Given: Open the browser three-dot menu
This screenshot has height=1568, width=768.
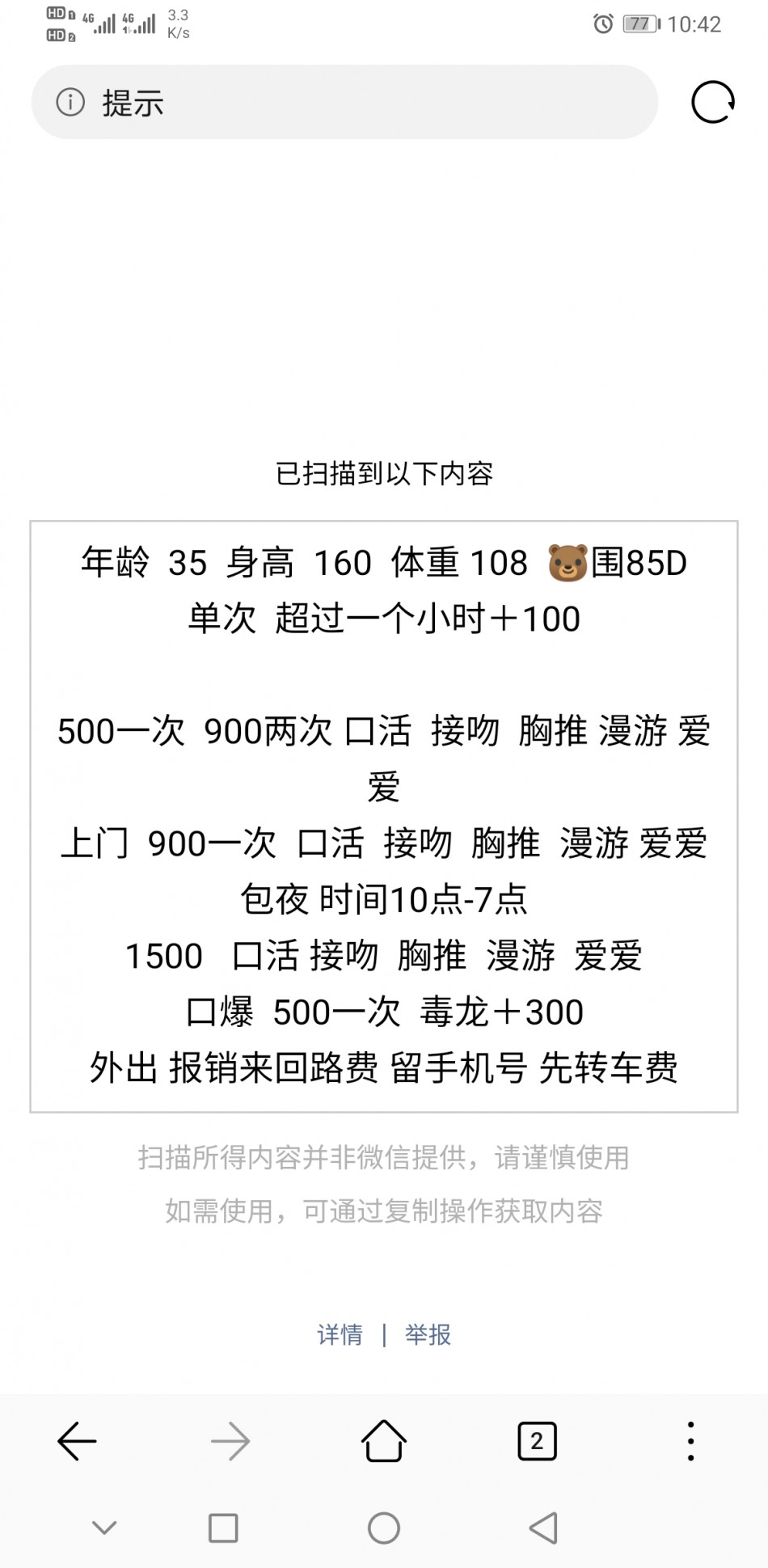Looking at the screenshot, I should [690, 1441].
